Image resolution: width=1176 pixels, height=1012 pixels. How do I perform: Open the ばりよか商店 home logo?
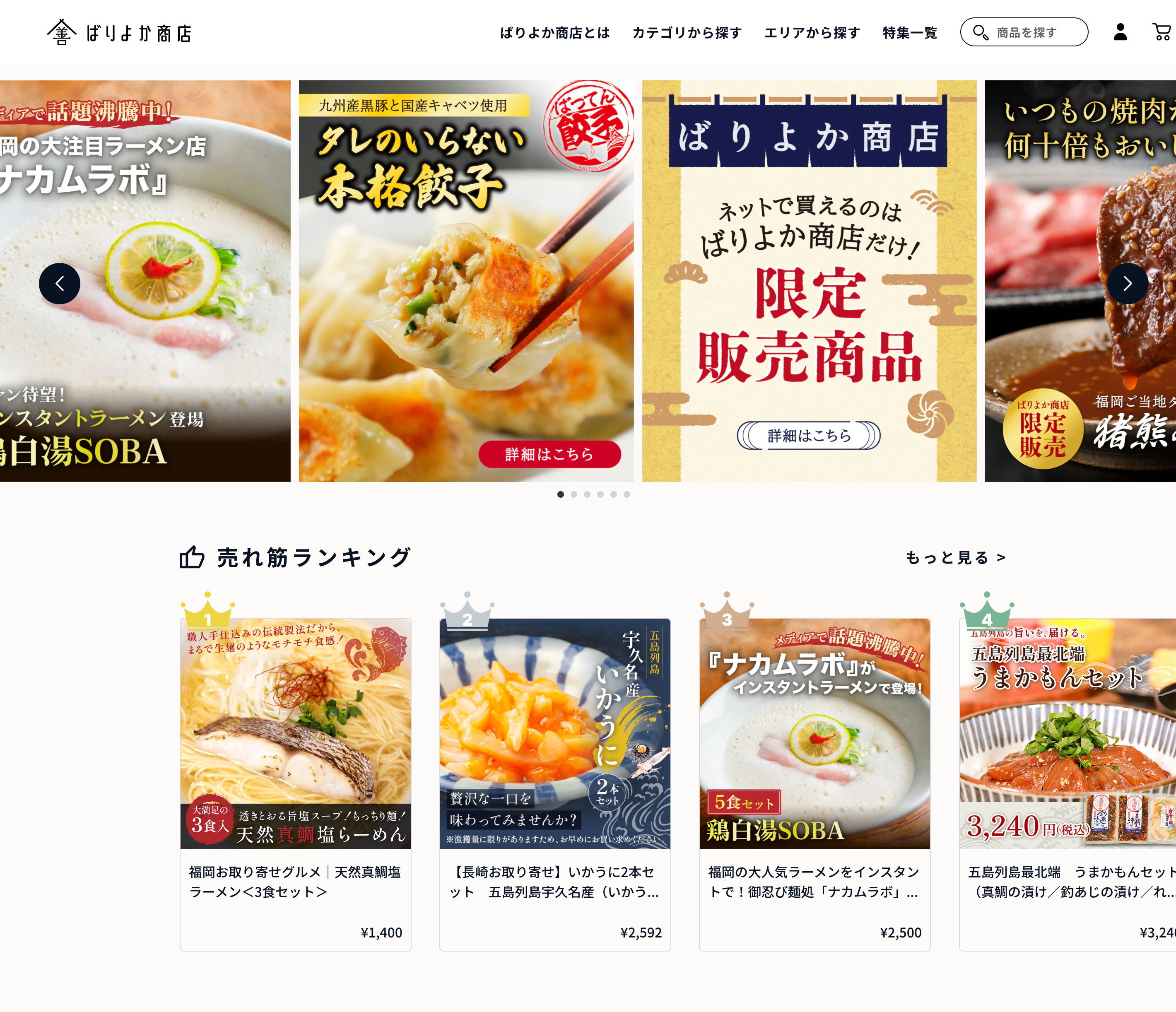[120, 32]
